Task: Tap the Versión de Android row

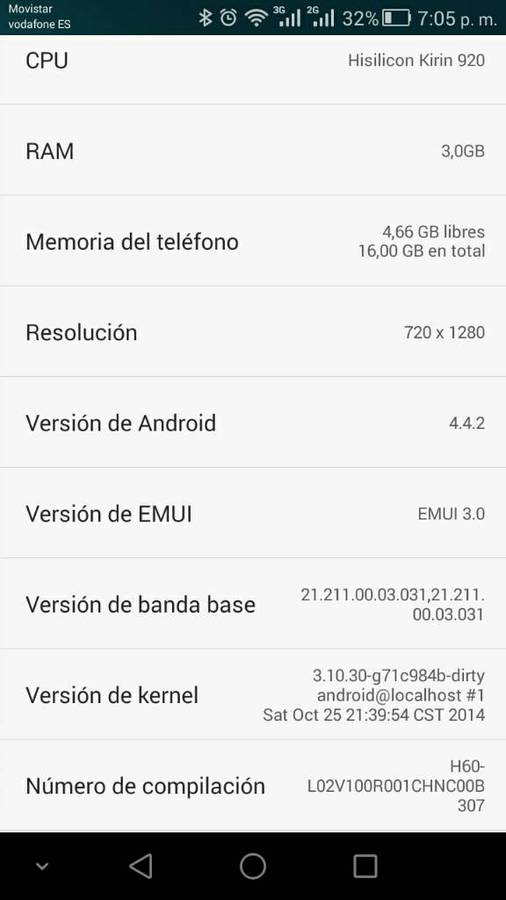Action: point(253,422)
